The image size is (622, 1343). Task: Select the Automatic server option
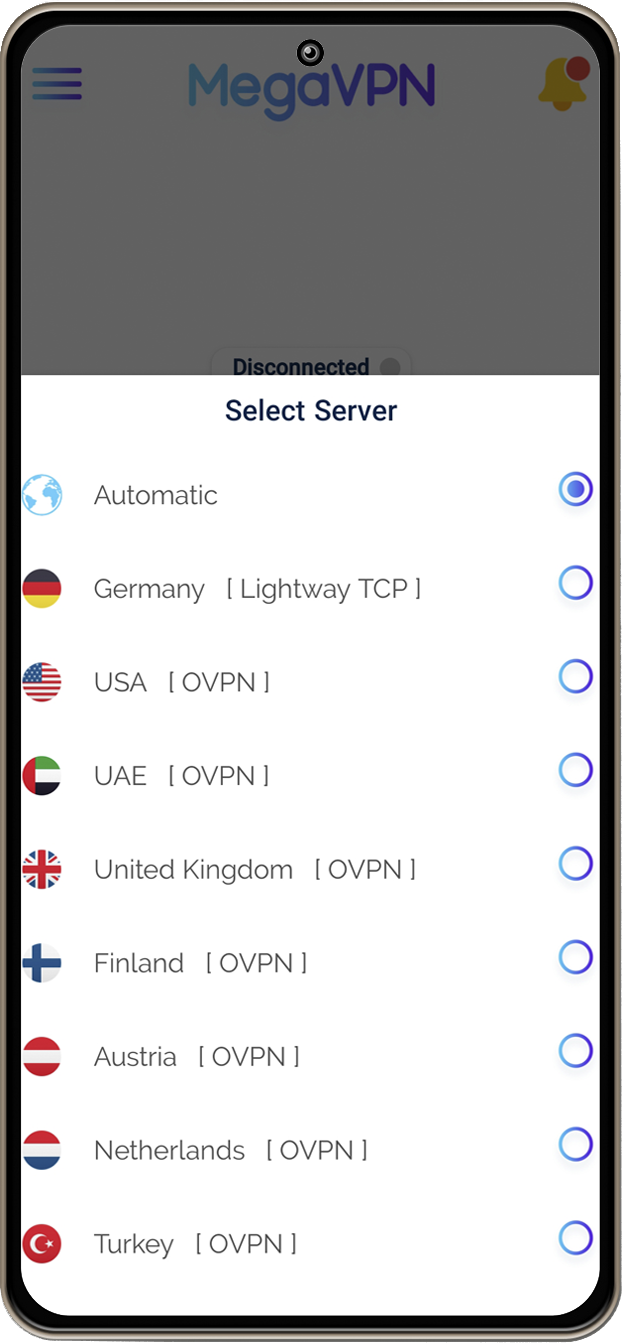(x=310, y=494)
